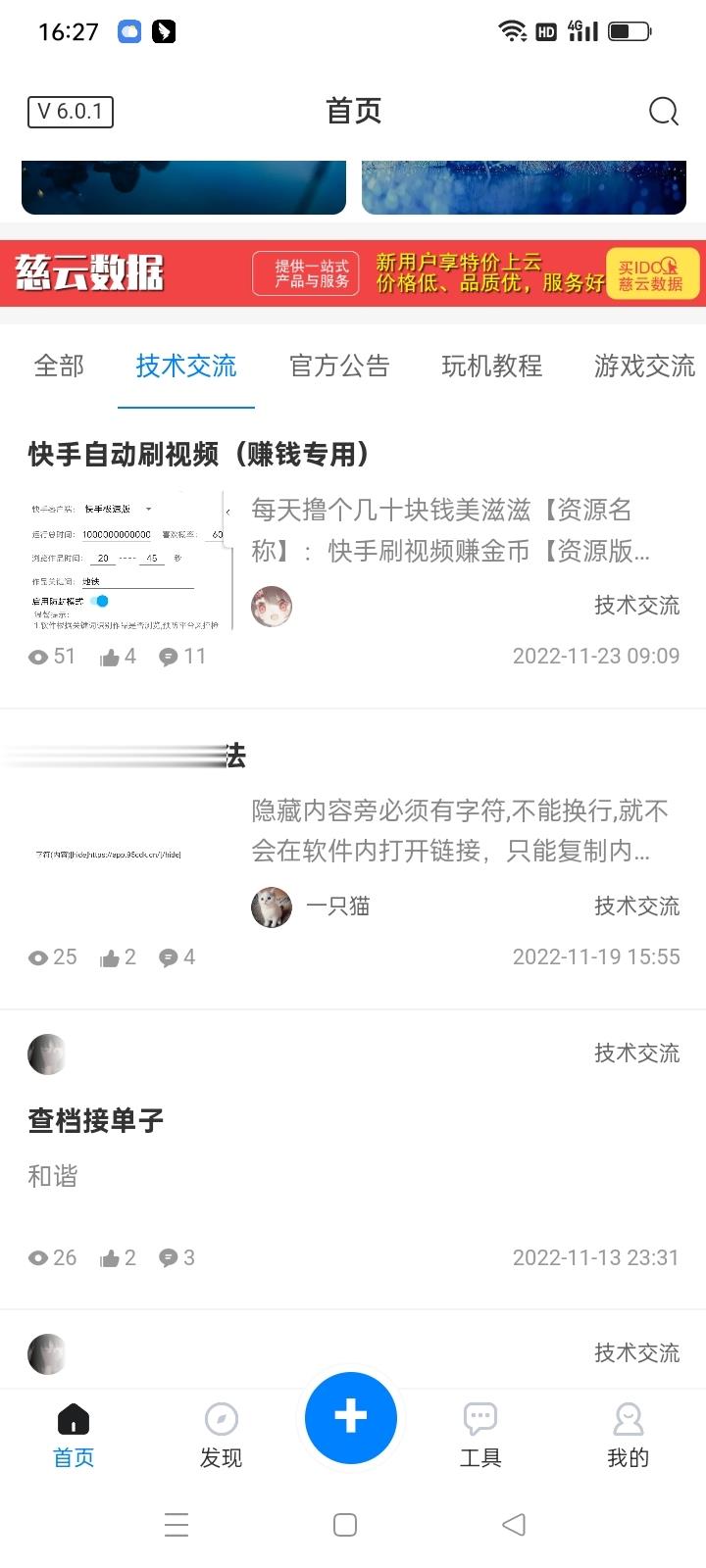Tap the like icon on the 查档接单子 post

point(111,1257)
